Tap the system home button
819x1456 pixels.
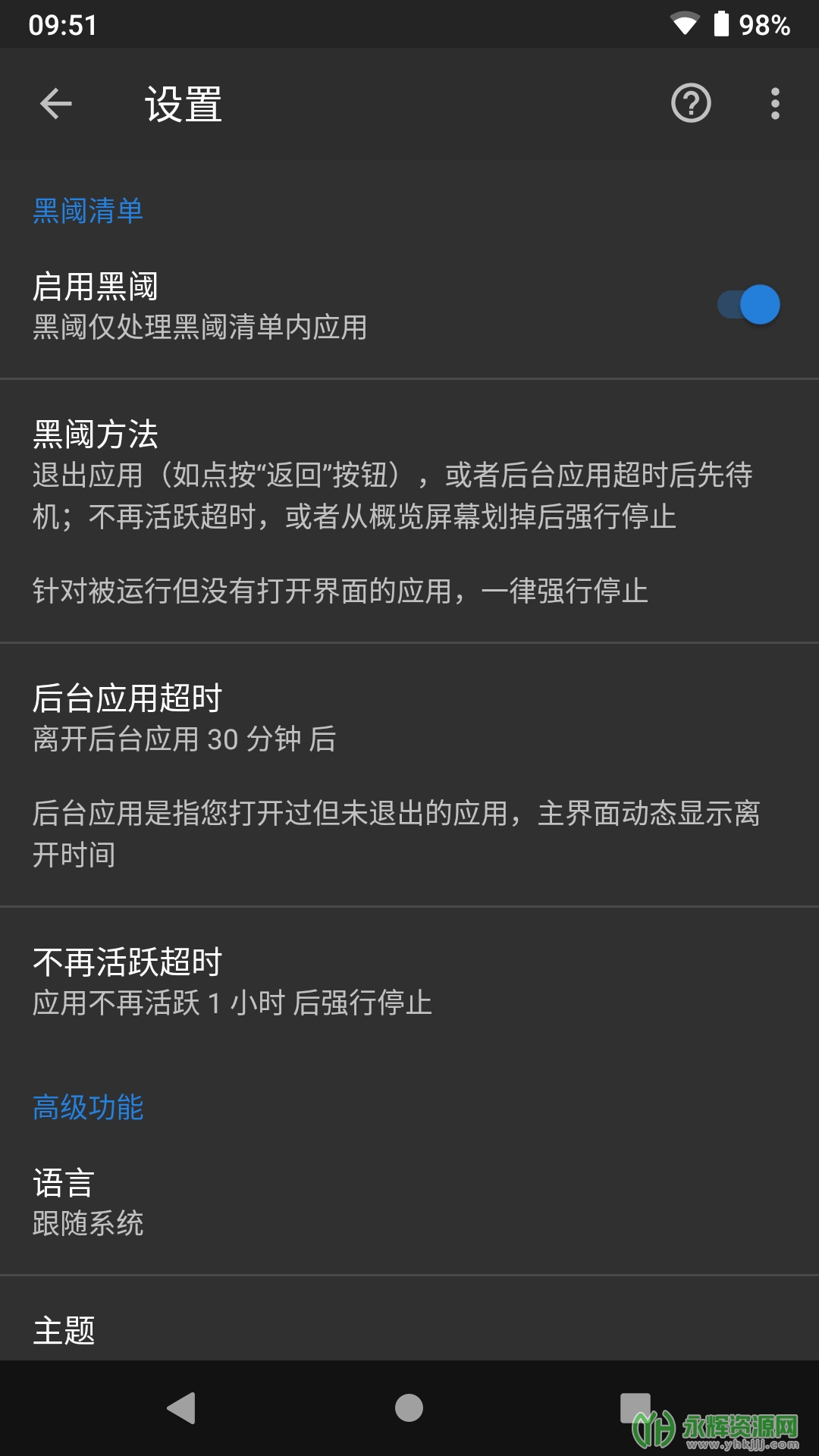point(409,1408)
